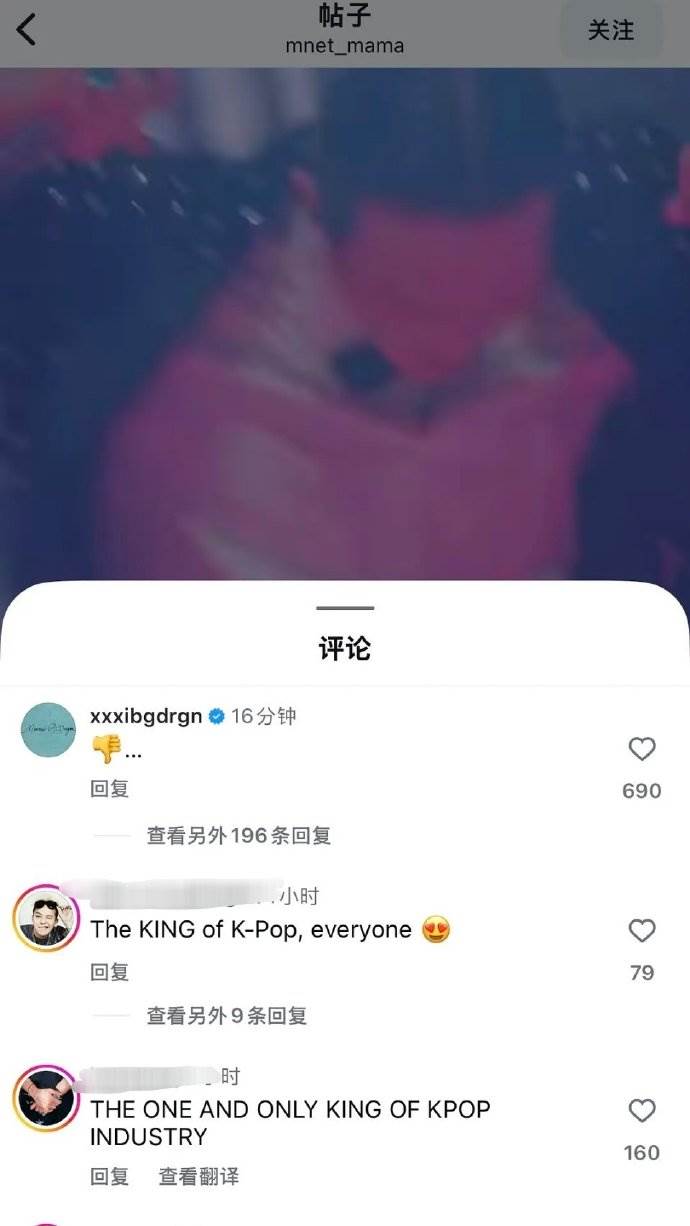The width and height of the screenshot is (690, 1226).
Task: Reply to 'The KING of K-Pop' comment
Action: point(109,971)
